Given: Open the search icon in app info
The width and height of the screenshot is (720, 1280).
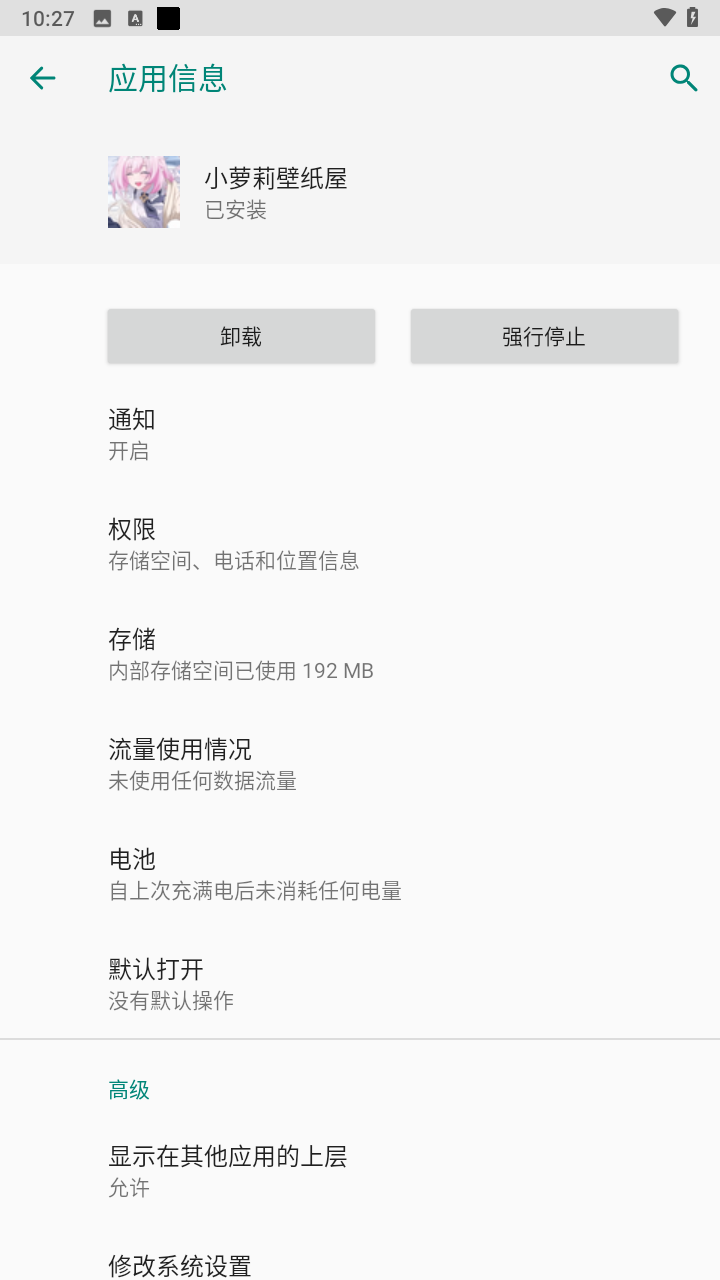Looking at the screenshot, I should [x=684, y=77].
